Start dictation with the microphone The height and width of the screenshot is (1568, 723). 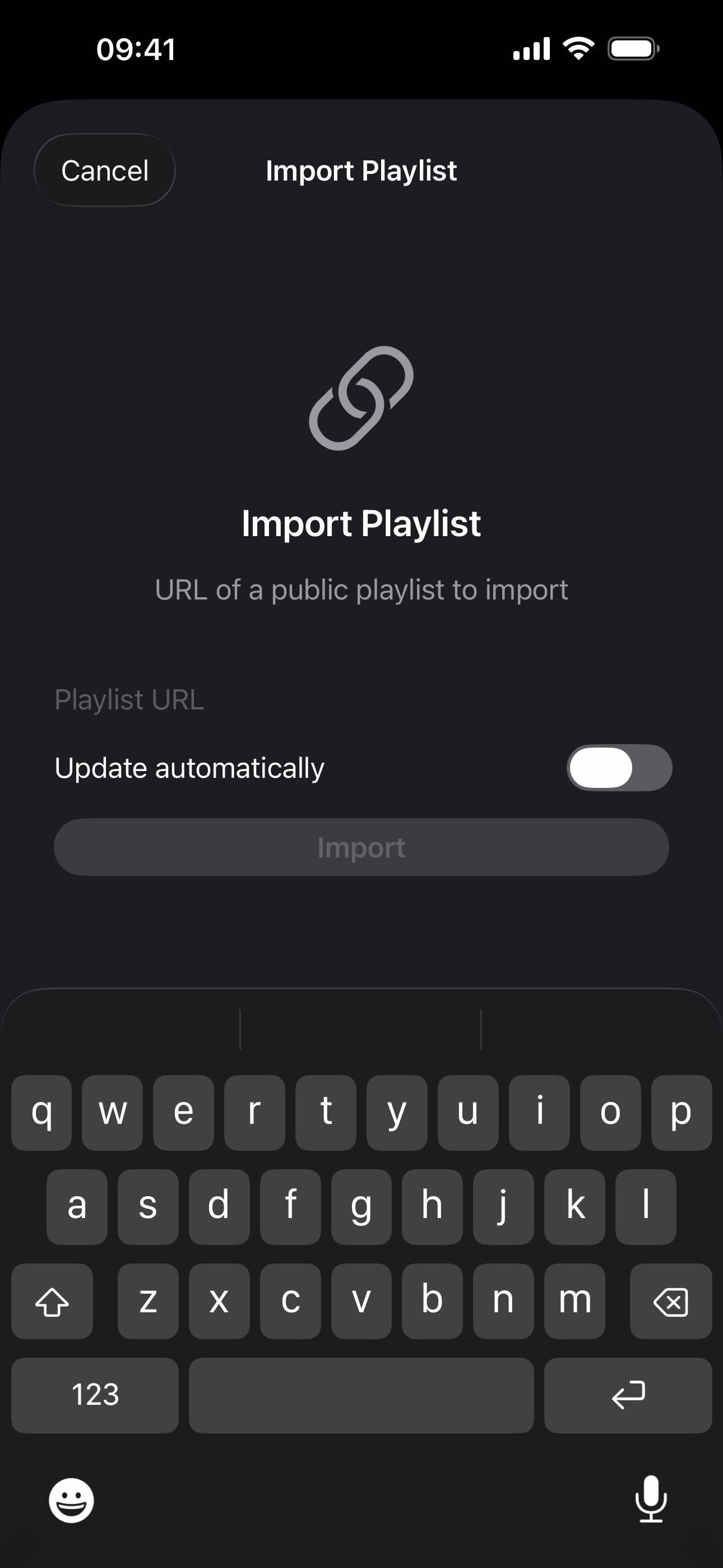pos(651,1498)
